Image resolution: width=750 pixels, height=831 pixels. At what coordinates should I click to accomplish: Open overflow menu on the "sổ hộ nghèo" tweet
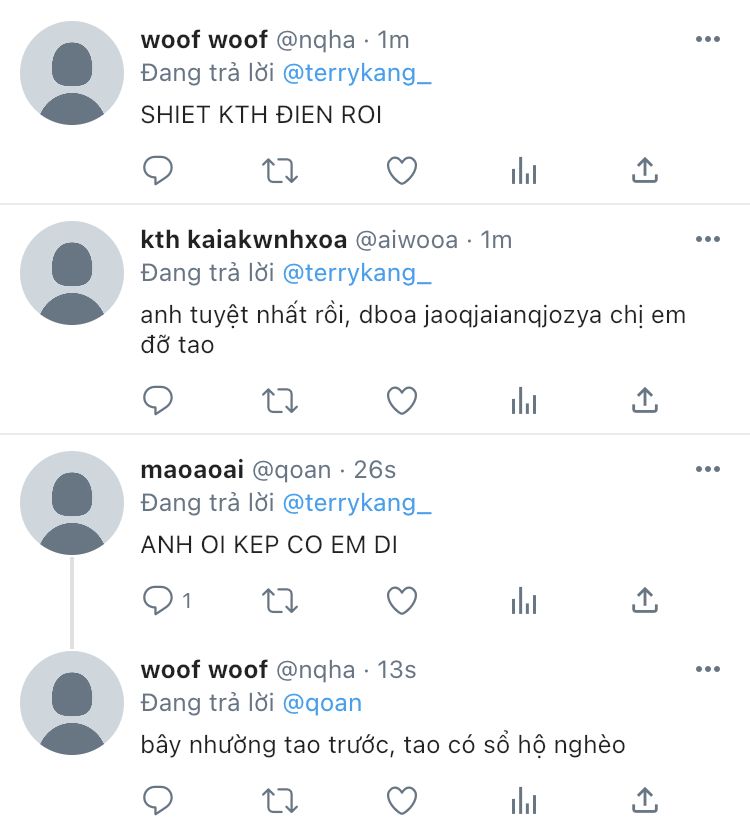click(x=708, y=669)
